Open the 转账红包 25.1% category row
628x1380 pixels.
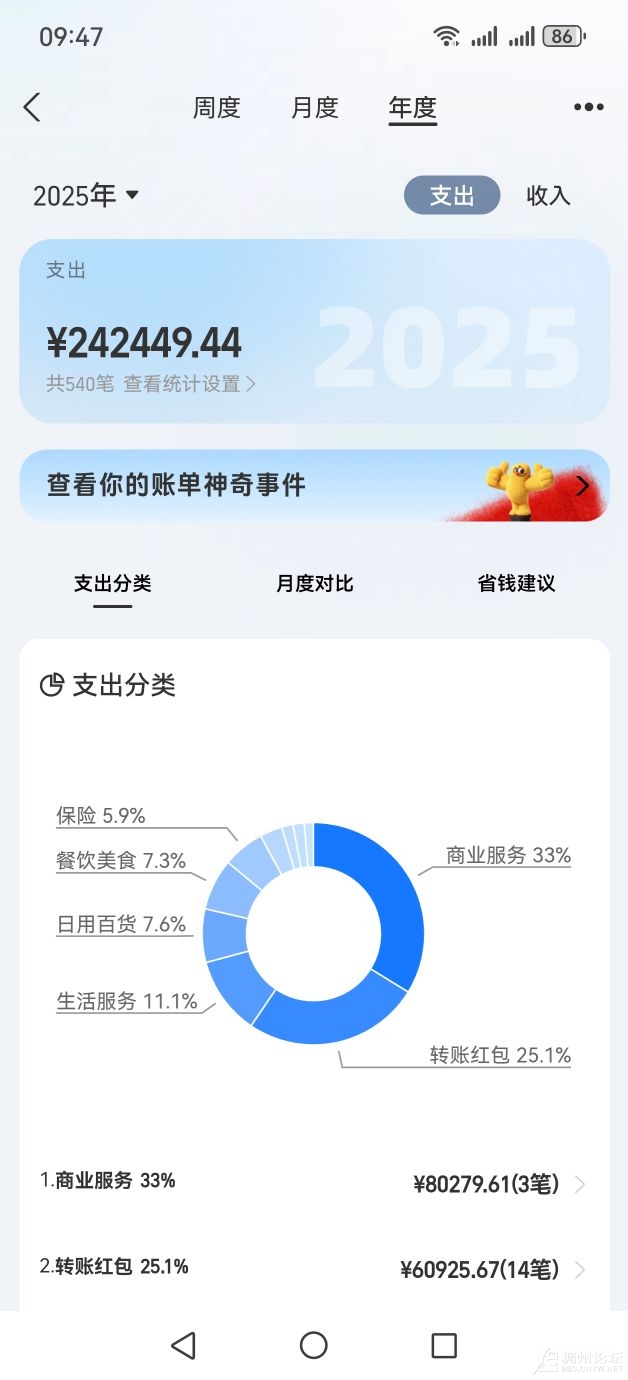point(314,1269)
